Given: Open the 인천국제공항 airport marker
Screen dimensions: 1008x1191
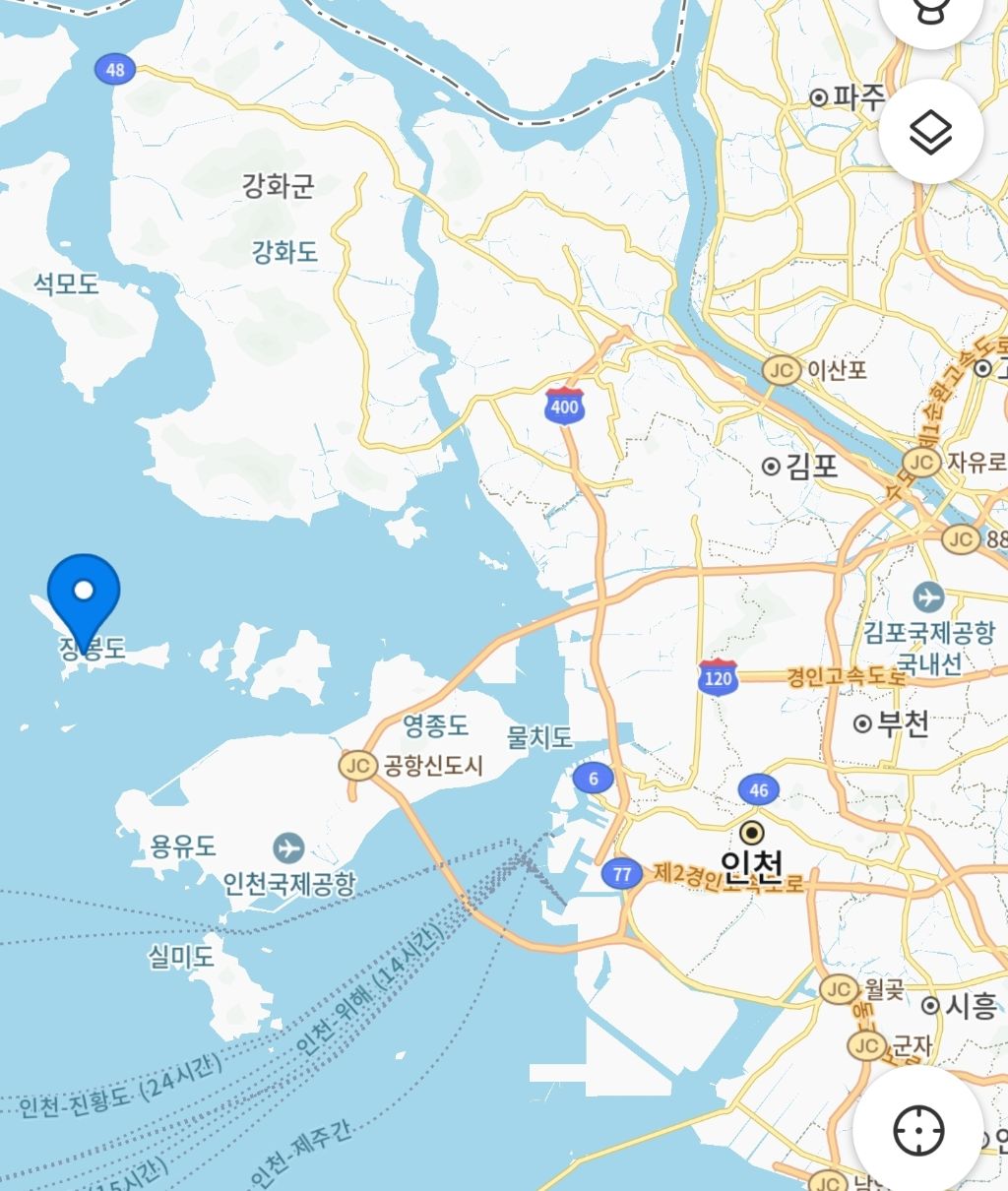Looking at the screenshot, I should (x=288, y=847).
